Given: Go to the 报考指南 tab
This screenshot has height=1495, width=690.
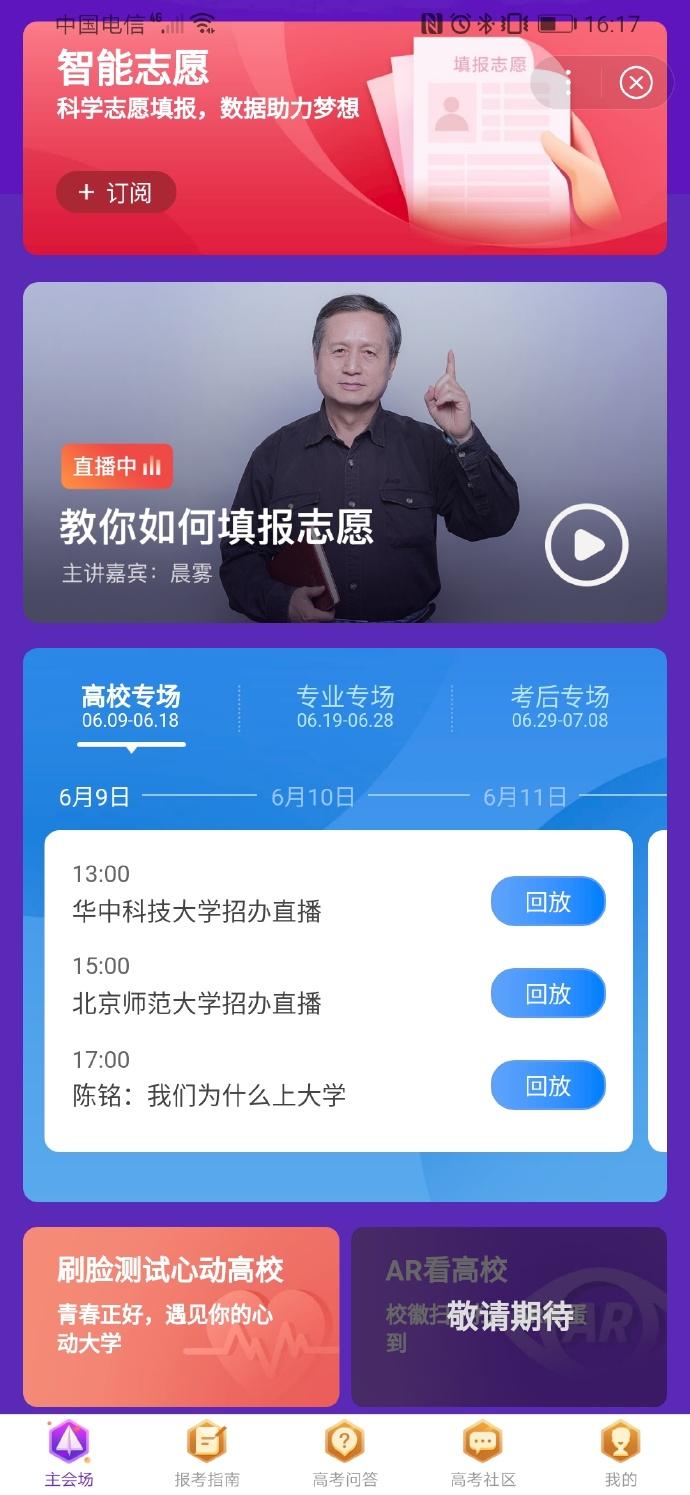Looking at the screenshot, I should coord(207,1454).
